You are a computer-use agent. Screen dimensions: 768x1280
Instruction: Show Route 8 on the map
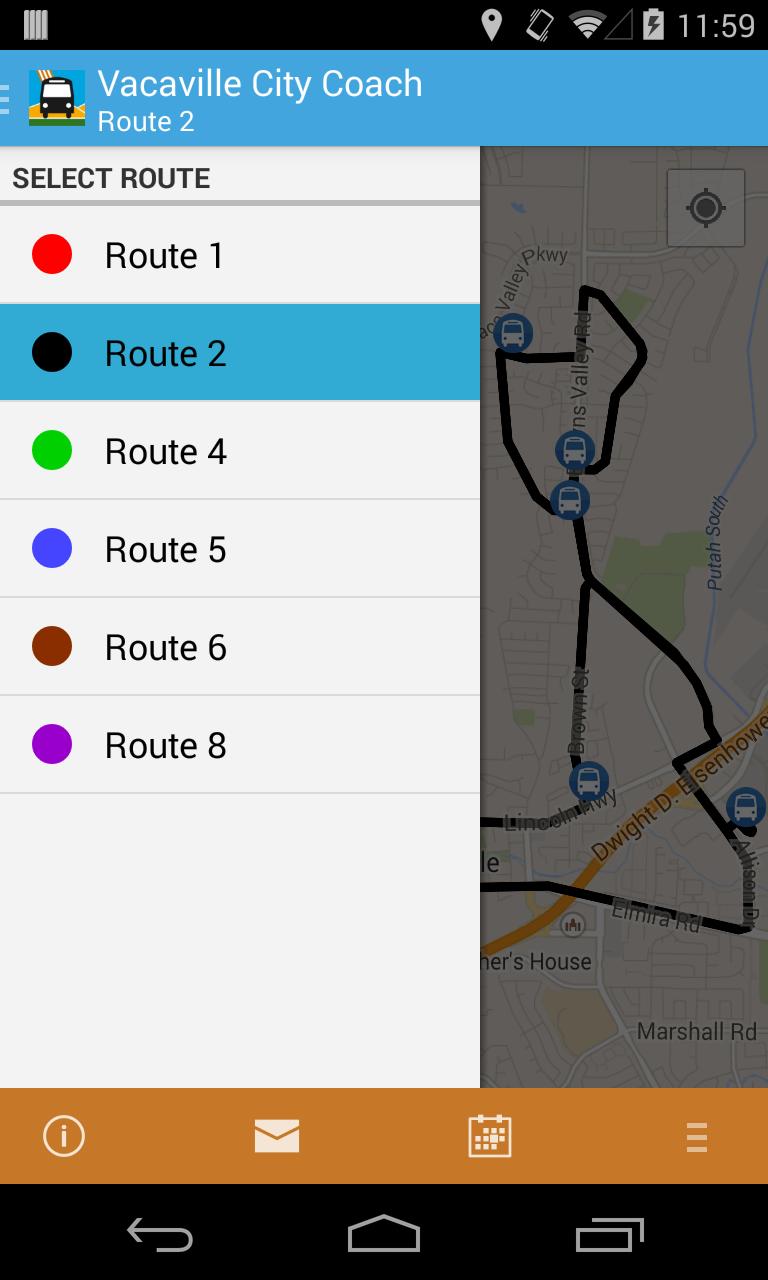[x=240, y=745]
